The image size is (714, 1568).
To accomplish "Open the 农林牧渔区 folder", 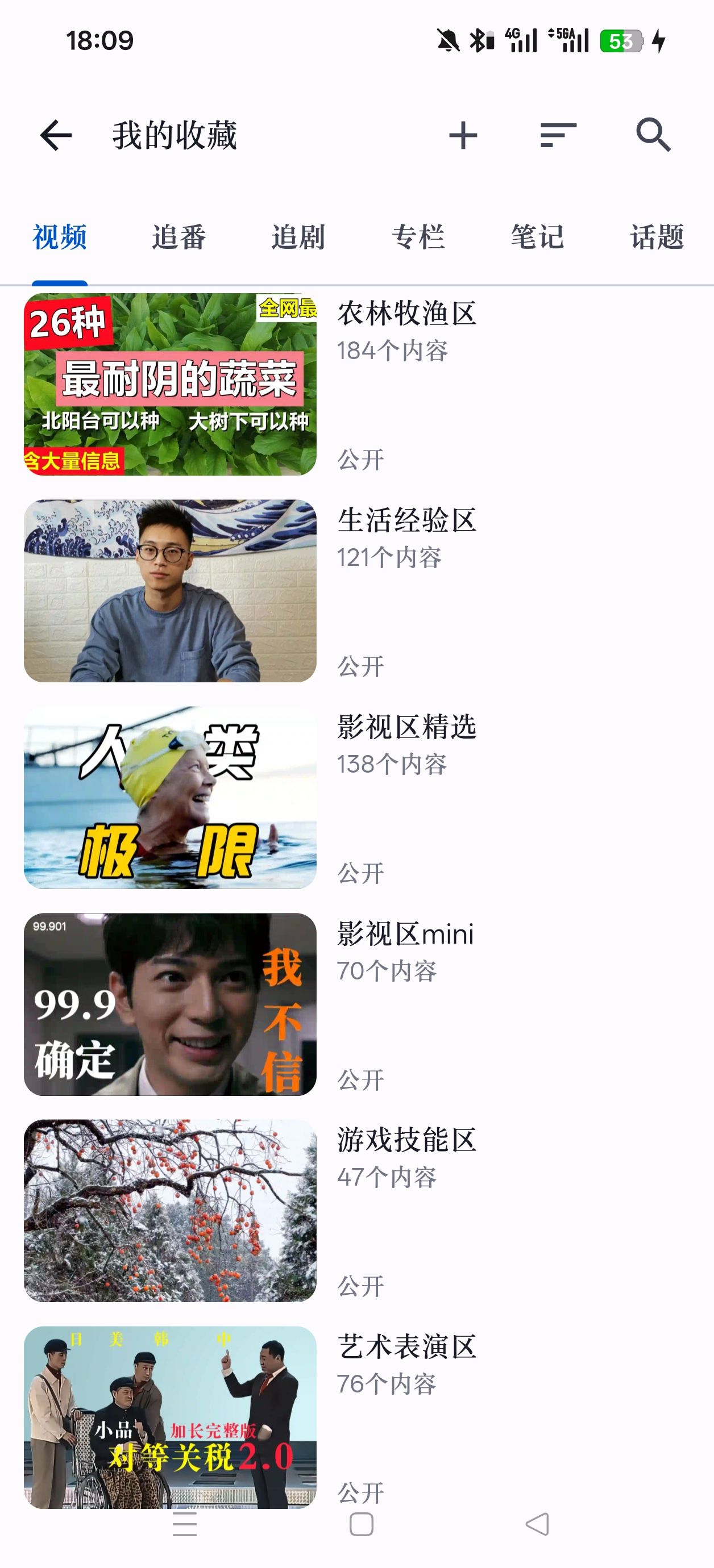I will point(406,314).
